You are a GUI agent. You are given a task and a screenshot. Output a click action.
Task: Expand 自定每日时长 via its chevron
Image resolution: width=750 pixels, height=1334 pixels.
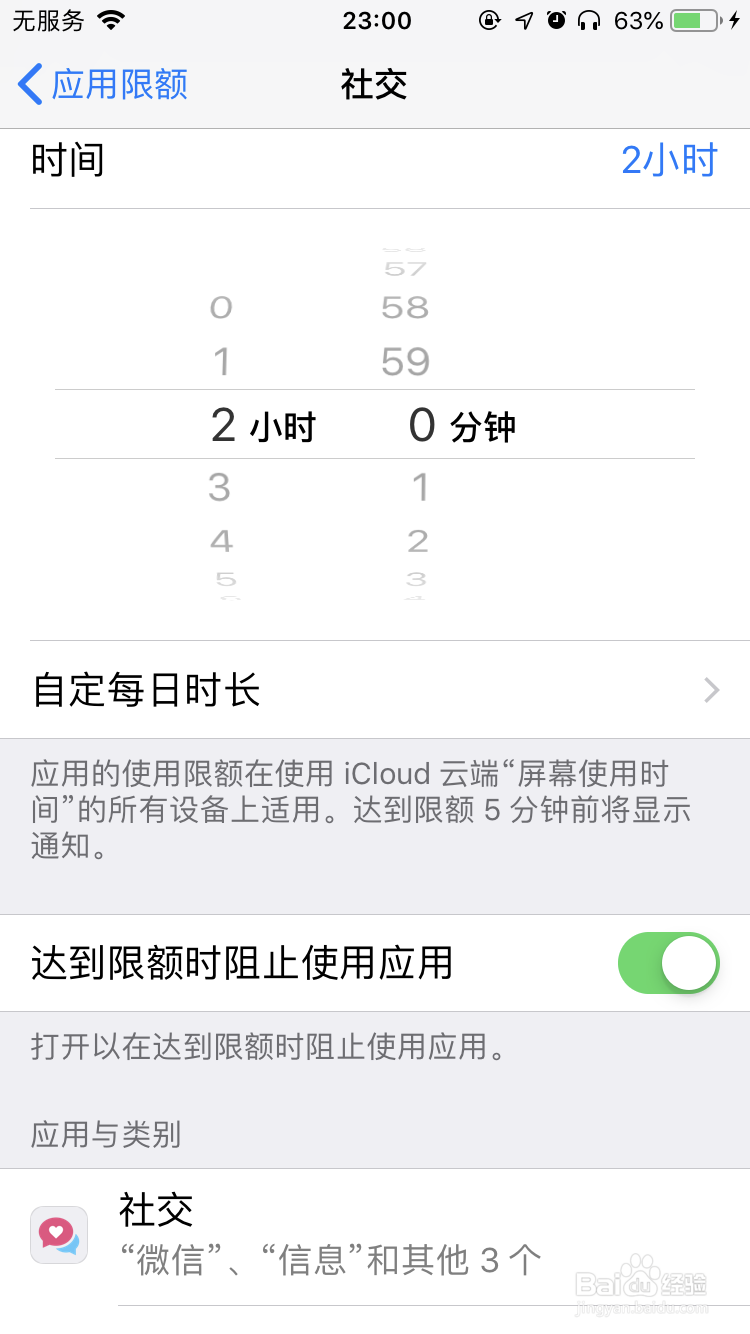tap(710, 690)
